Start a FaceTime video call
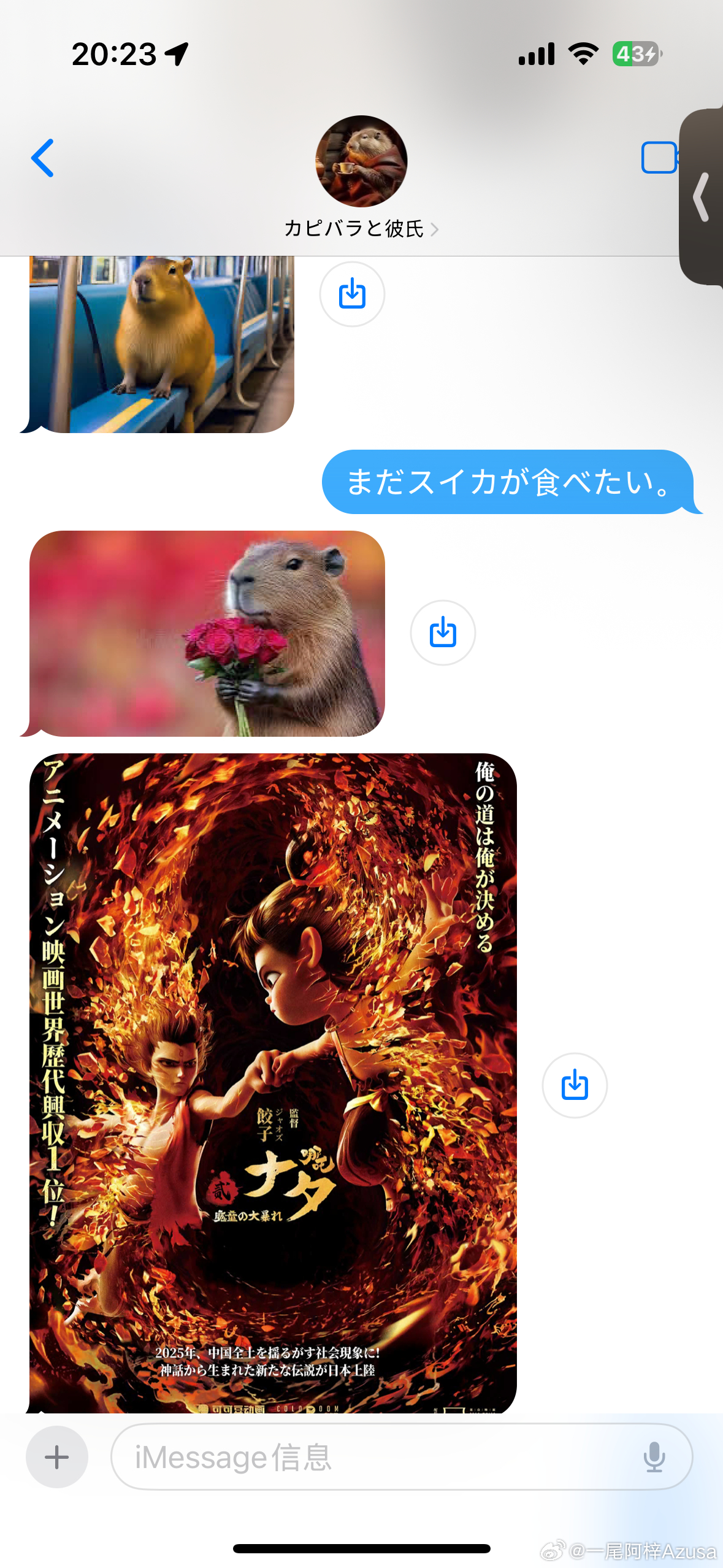Viewport: 723px width, 1568px height. [x=660, y=158]
